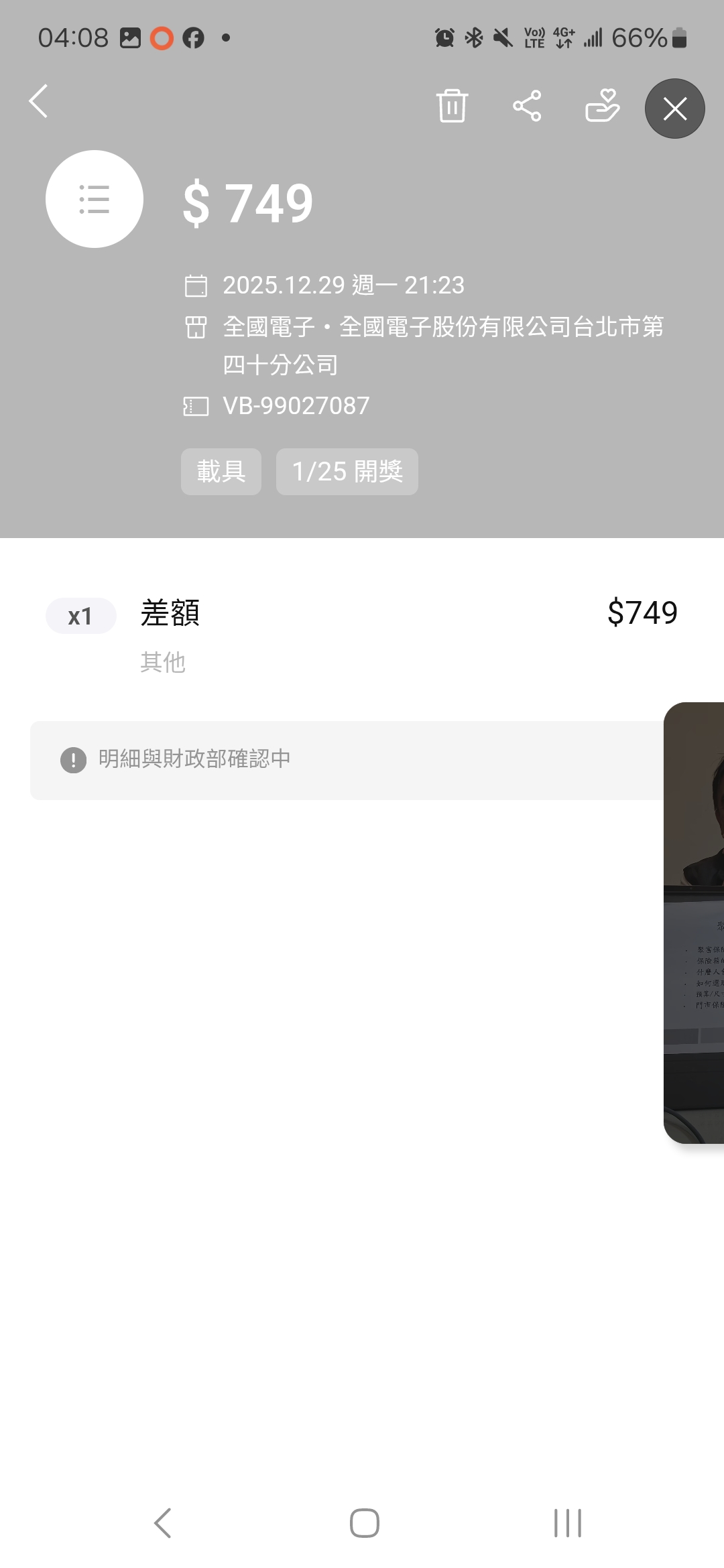724x1568 pixels.
Task: Tap the 載具 chip
Action: point(221,472)
